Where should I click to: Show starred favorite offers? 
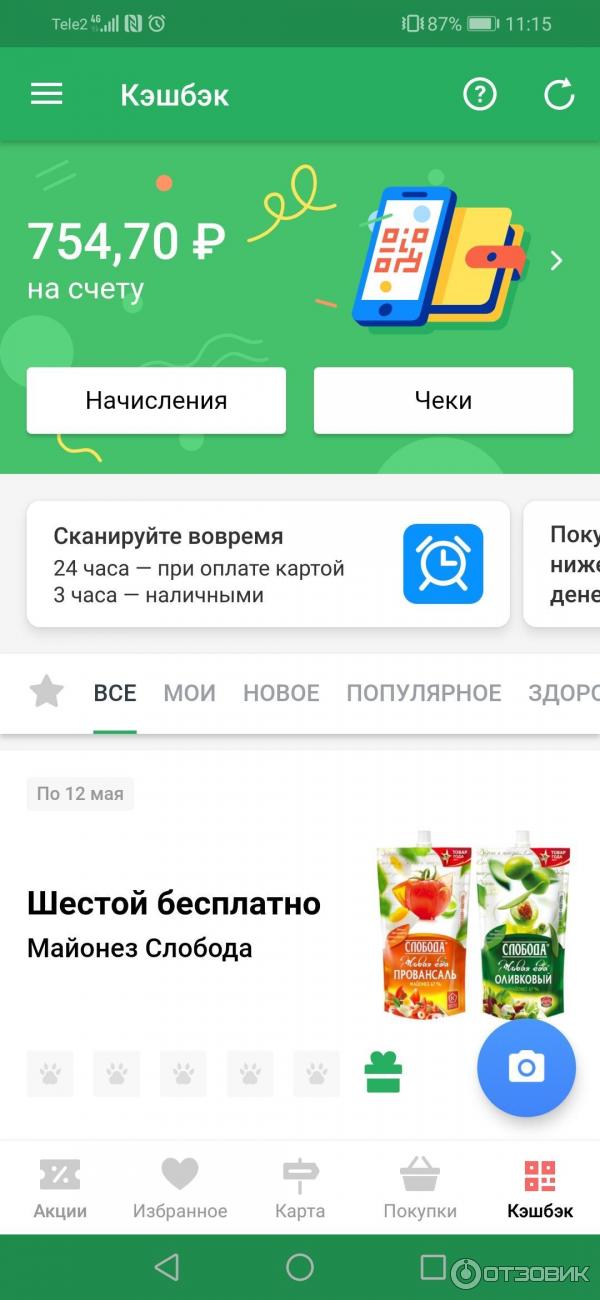coord(46,692)
